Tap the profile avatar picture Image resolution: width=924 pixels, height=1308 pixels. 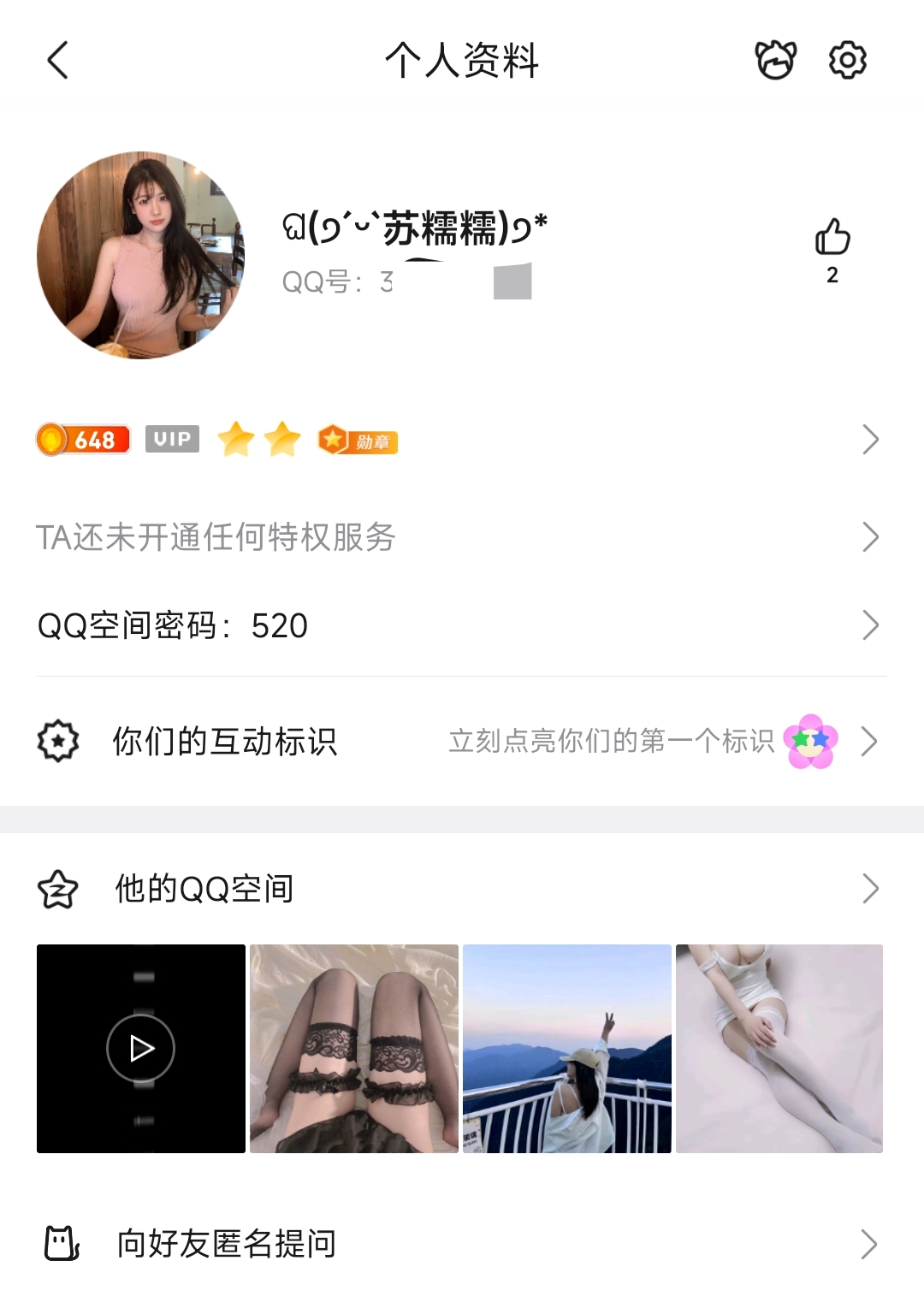coord(141,252)
